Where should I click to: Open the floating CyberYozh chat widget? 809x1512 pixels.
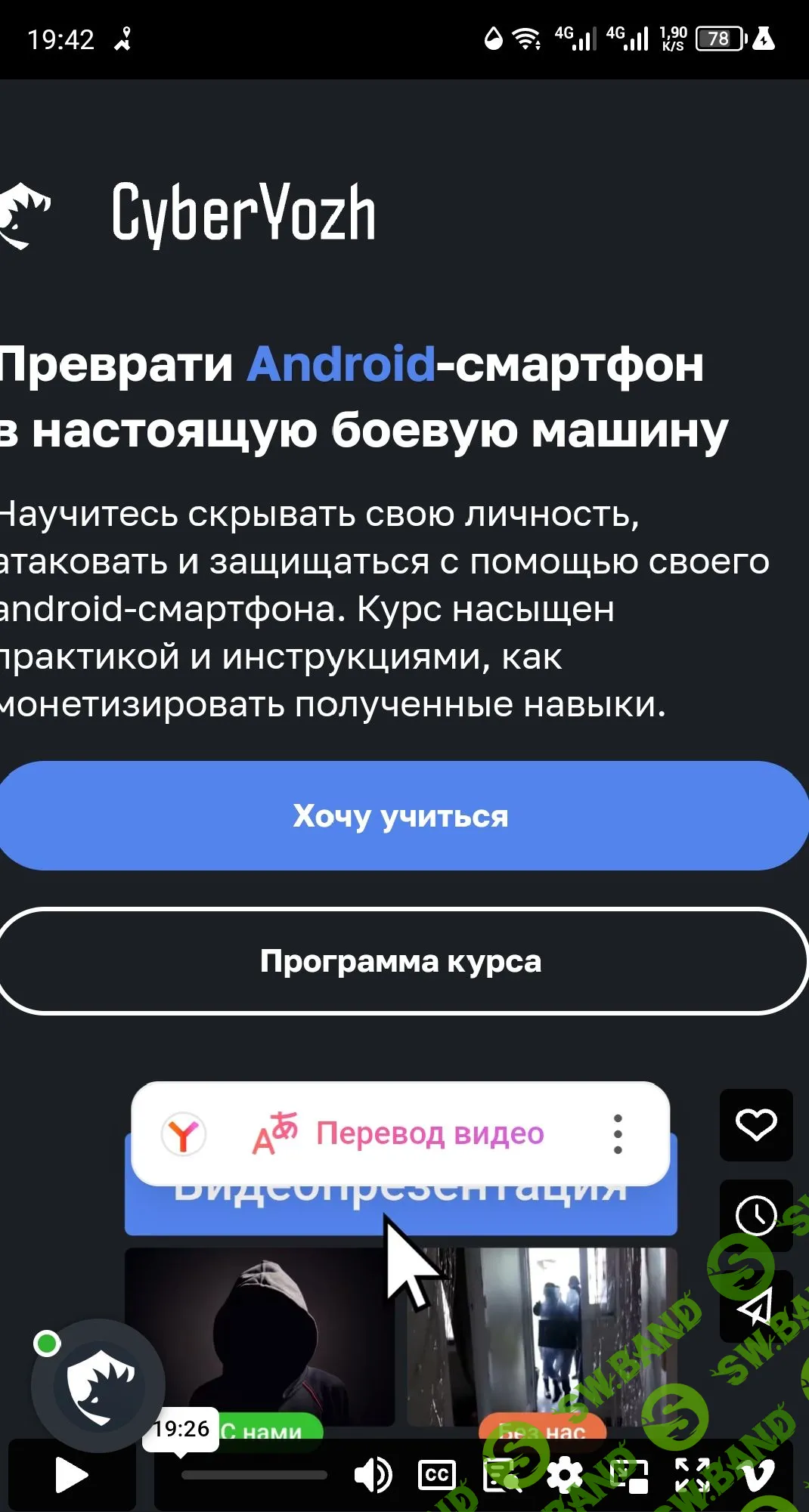point(98,1385)
